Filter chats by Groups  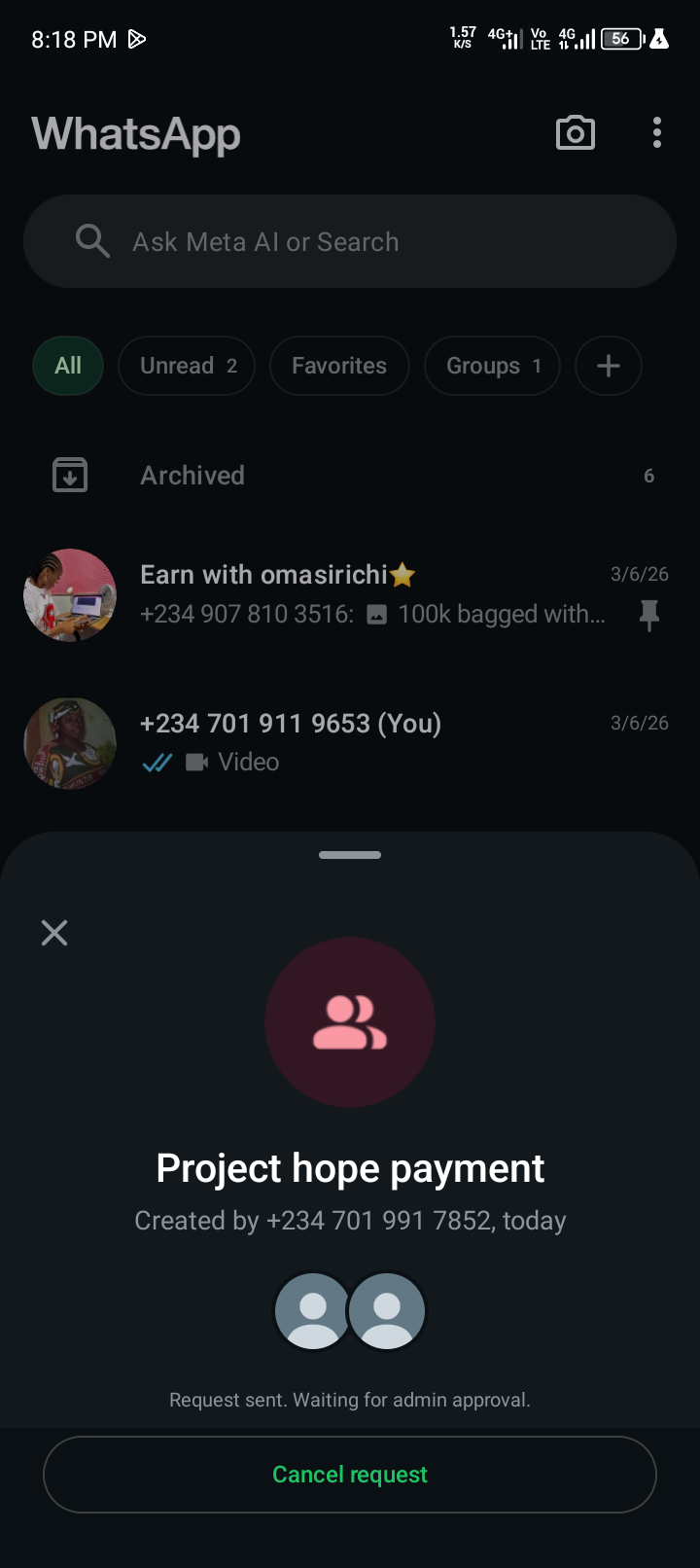point(492,366)
